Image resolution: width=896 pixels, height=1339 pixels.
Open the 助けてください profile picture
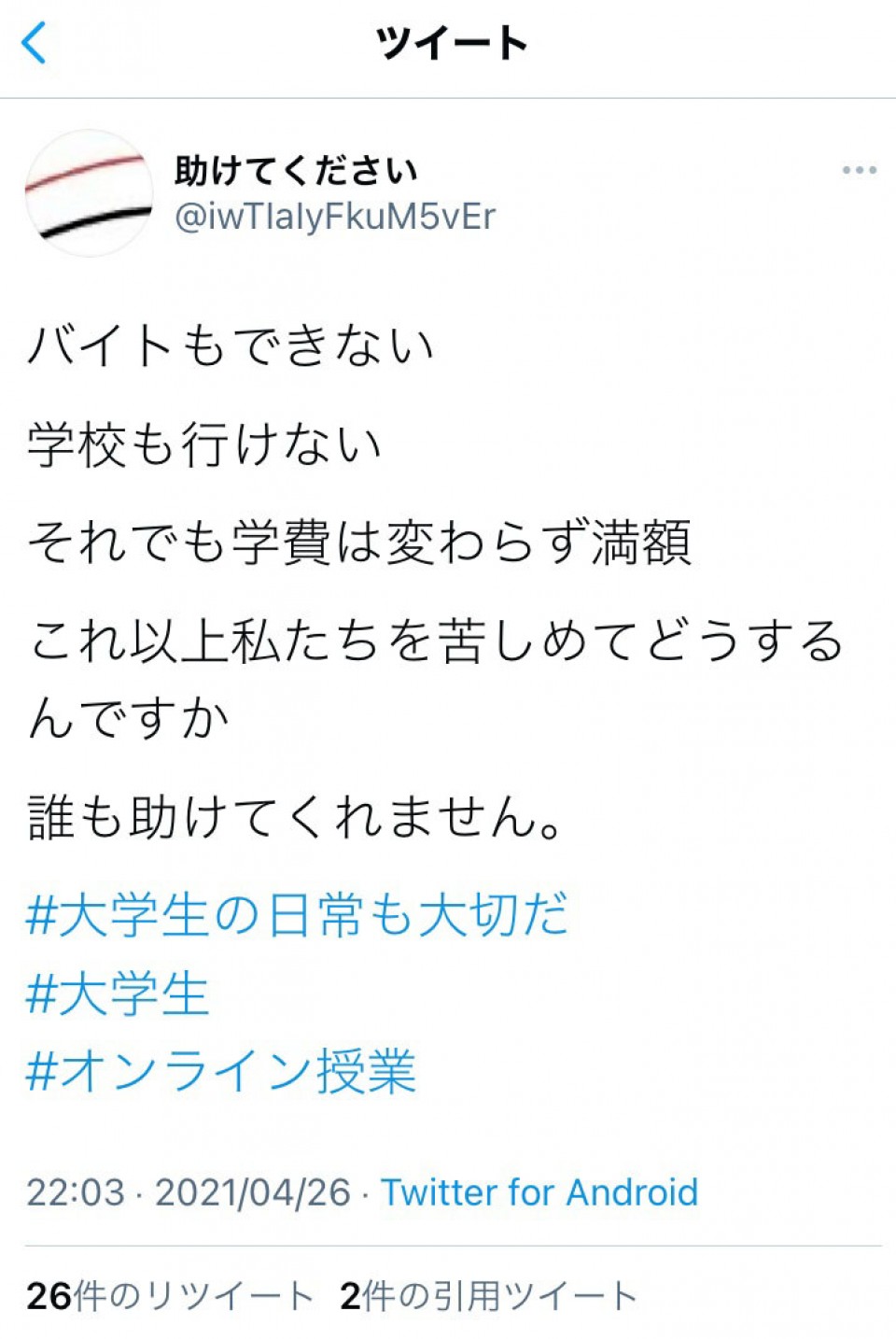[89, 193]
